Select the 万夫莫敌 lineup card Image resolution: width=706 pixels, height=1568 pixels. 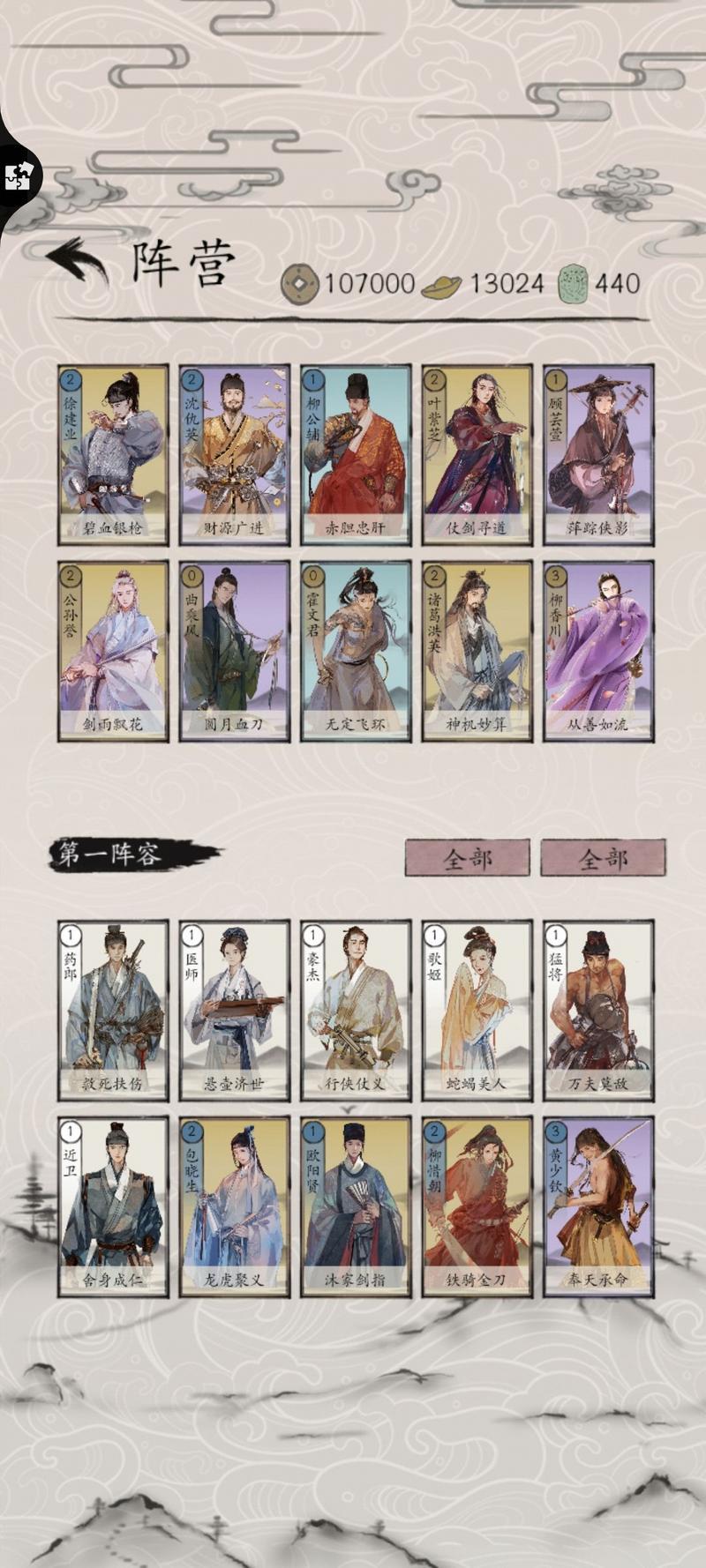[x=598, y=1009]
